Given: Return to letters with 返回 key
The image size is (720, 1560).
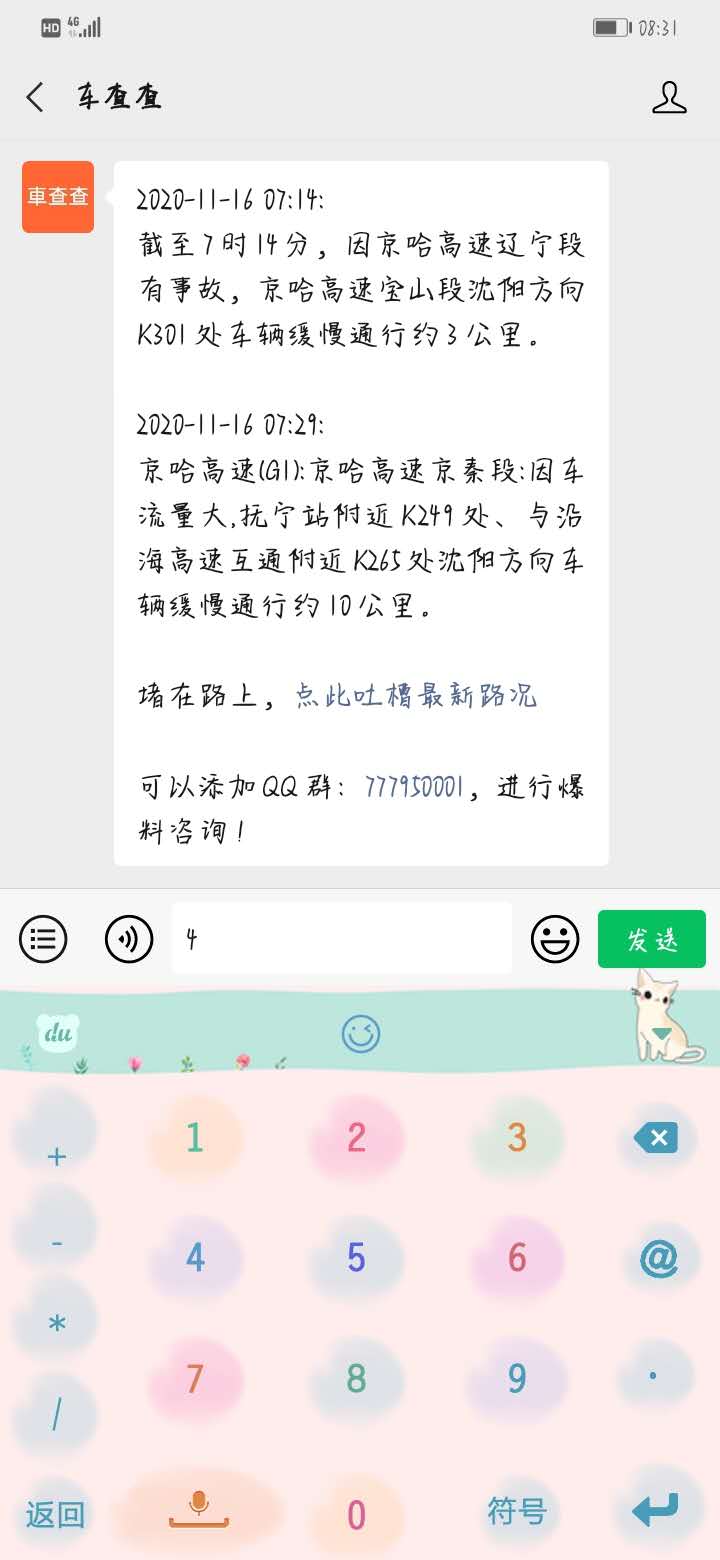Looking at the screenshot, I should (x=55, y=1514).
